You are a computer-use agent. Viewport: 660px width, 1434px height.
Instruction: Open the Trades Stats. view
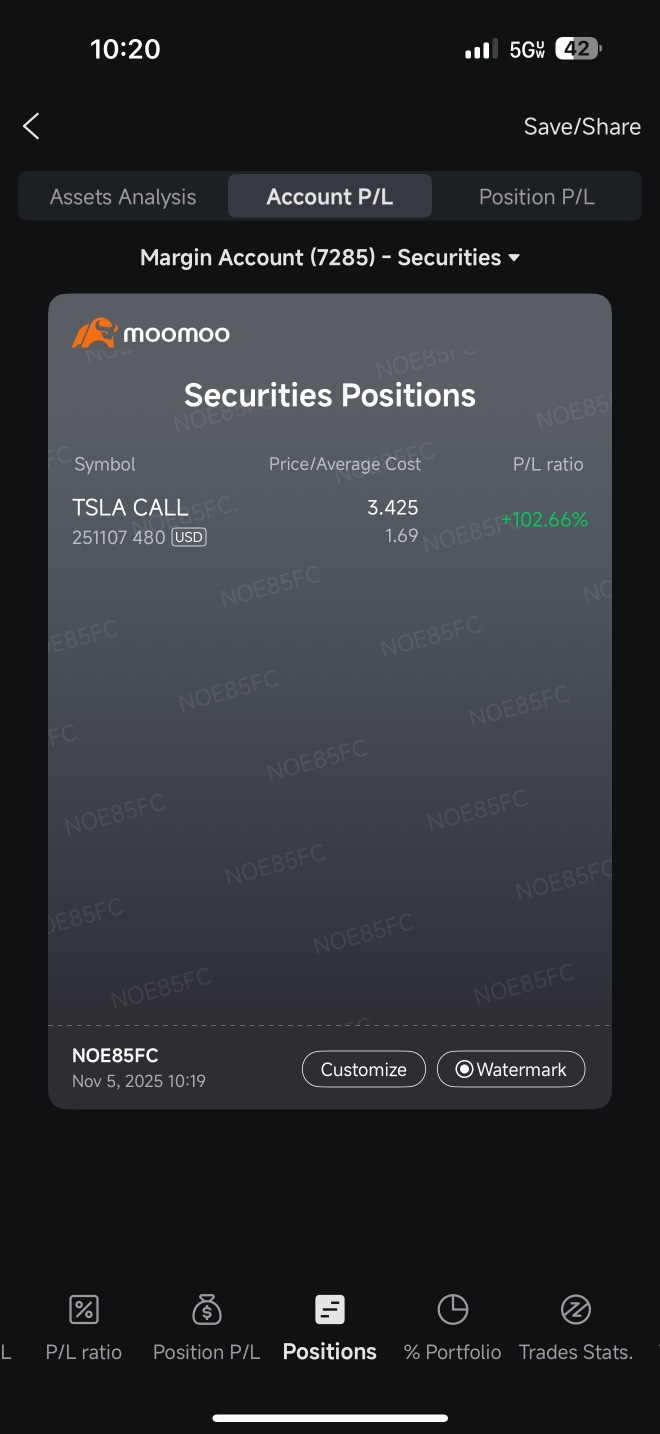pyautogui.click(x=576, y=1328)
